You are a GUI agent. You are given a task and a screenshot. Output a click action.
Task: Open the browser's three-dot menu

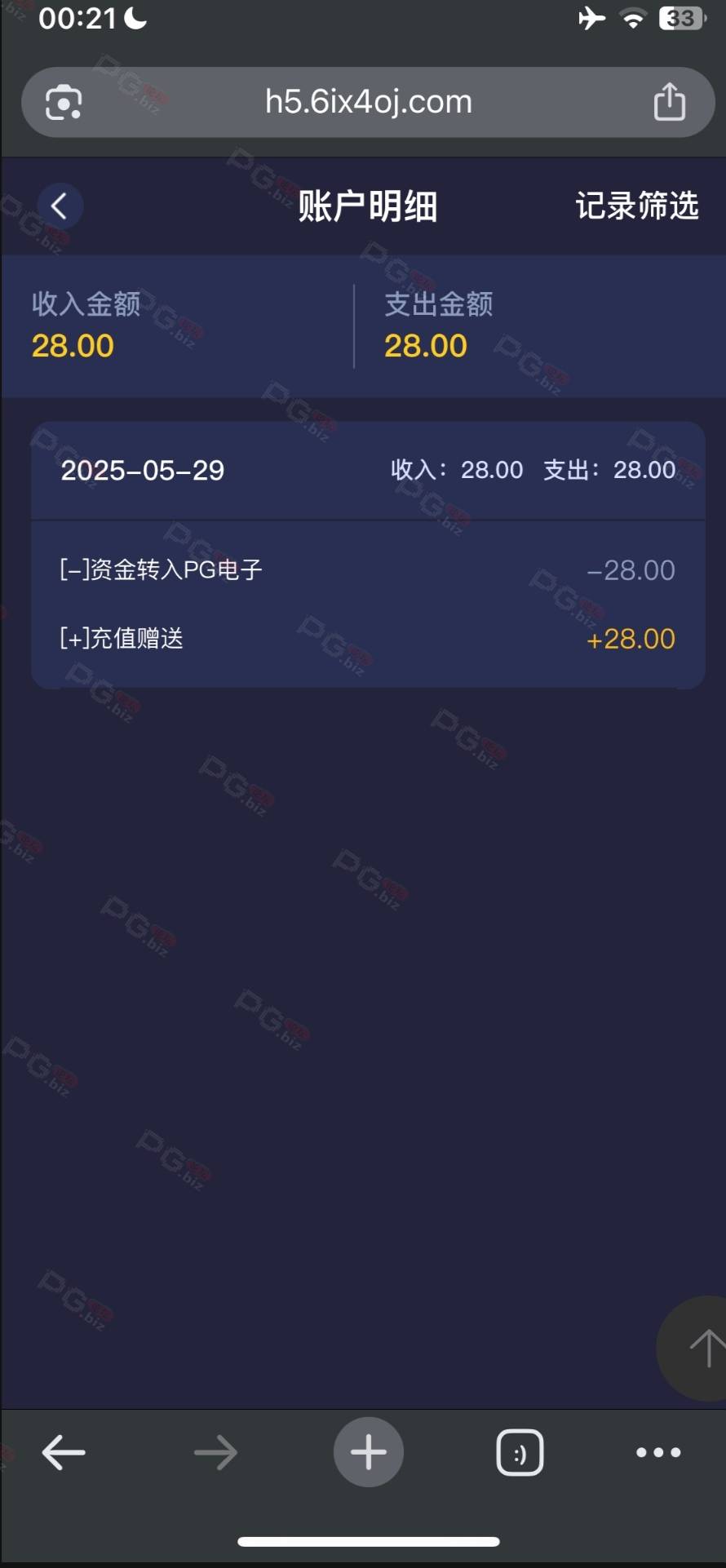point(658,1452)
